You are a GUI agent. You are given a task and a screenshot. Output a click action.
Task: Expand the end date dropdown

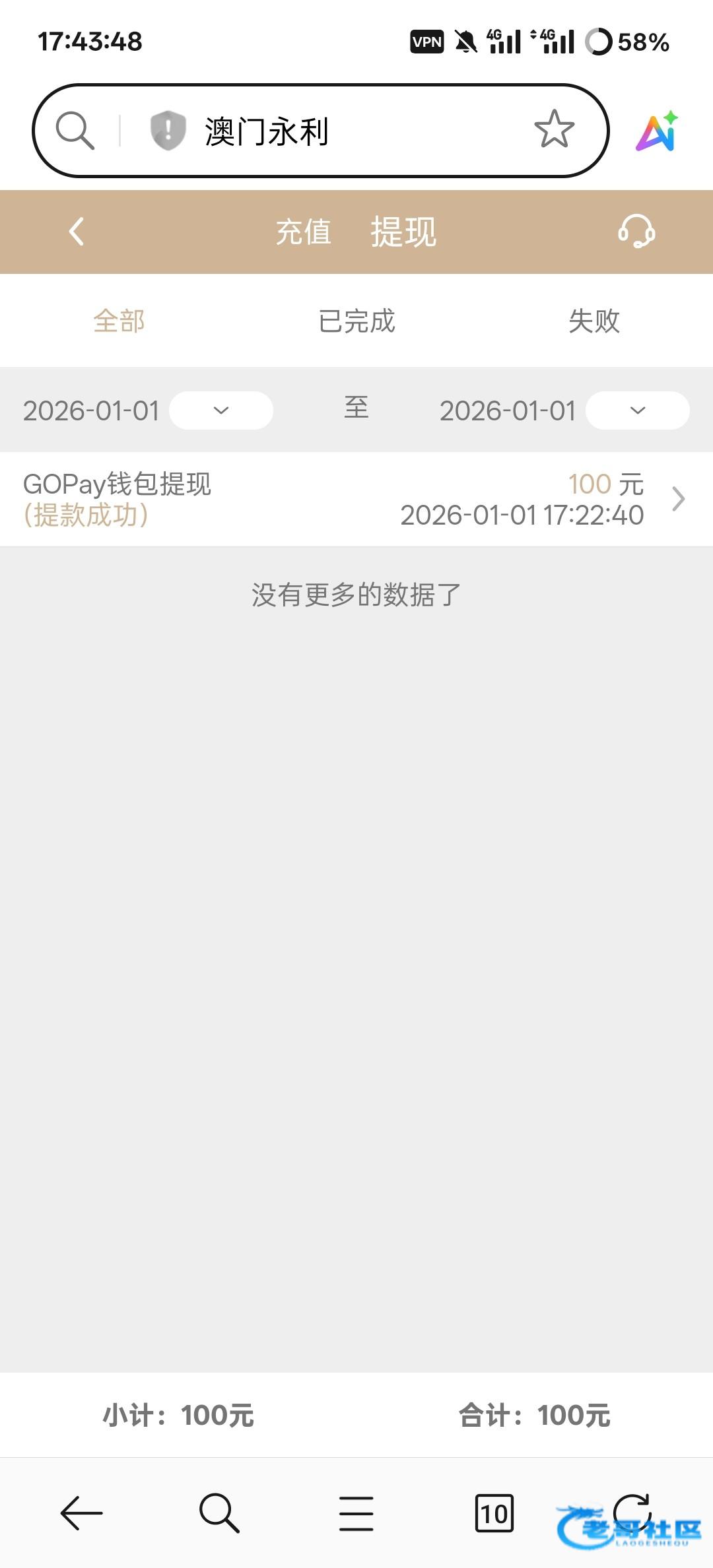638,410
